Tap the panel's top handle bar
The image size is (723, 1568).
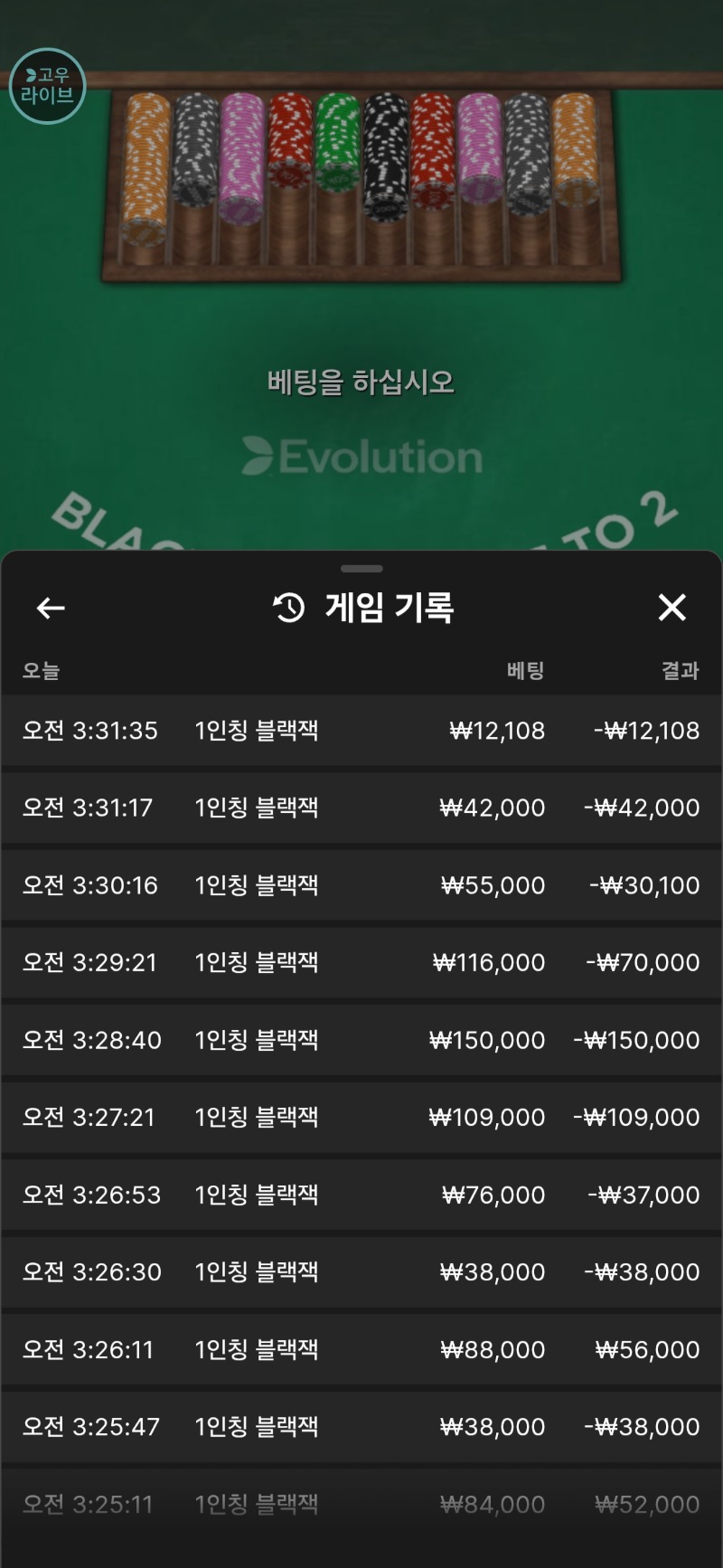(361, 569)
